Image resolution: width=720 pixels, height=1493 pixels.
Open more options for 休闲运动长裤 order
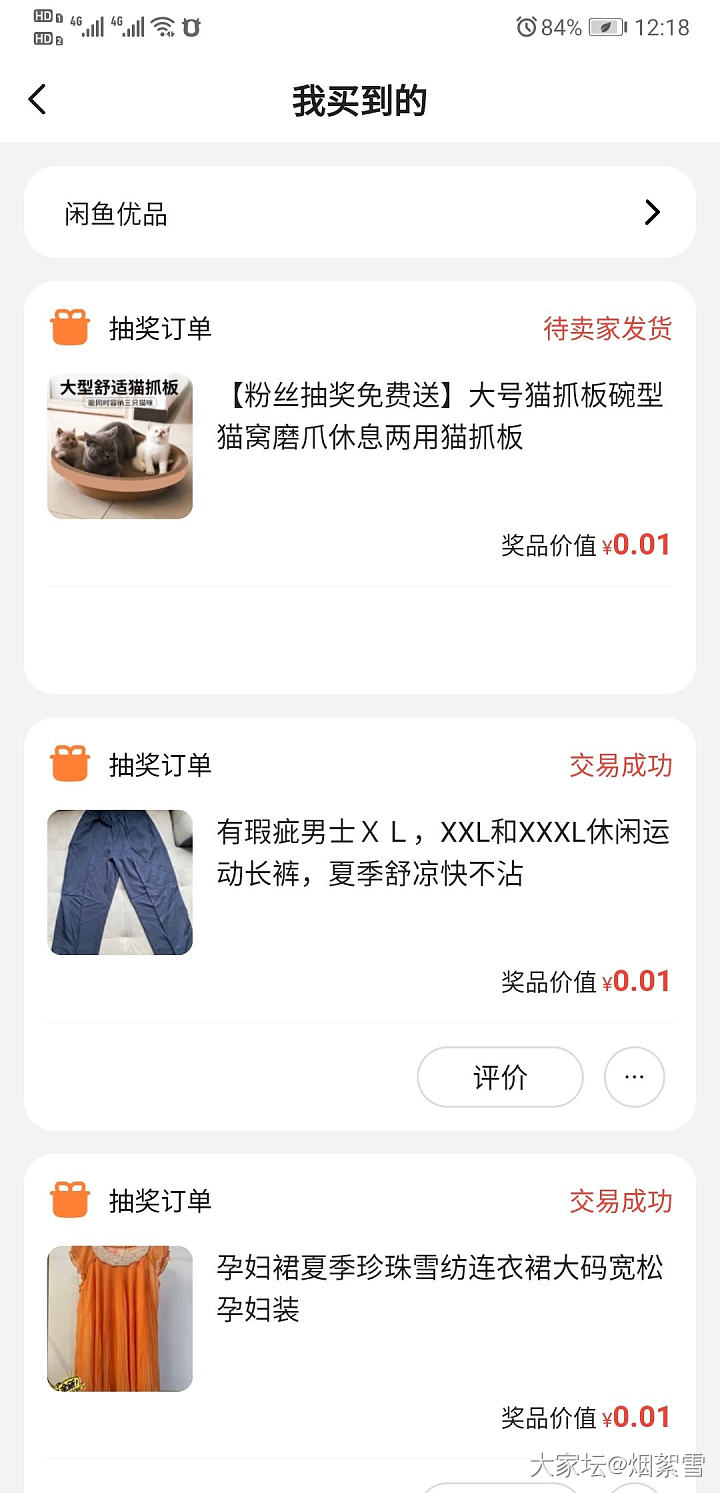(x=634, y=1077)
